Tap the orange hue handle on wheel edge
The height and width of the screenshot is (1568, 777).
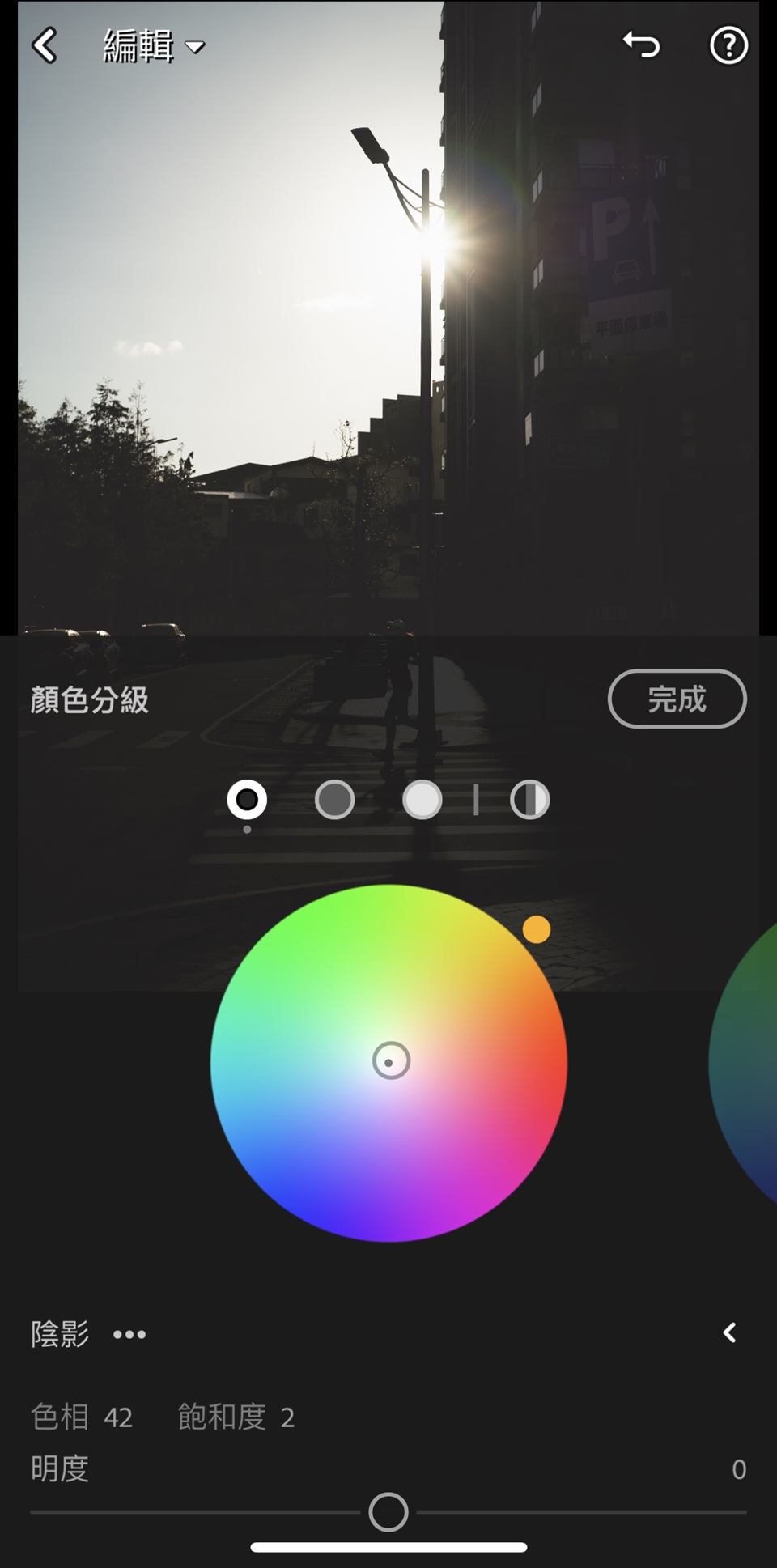pyautogui.click(x=536, y=929)
